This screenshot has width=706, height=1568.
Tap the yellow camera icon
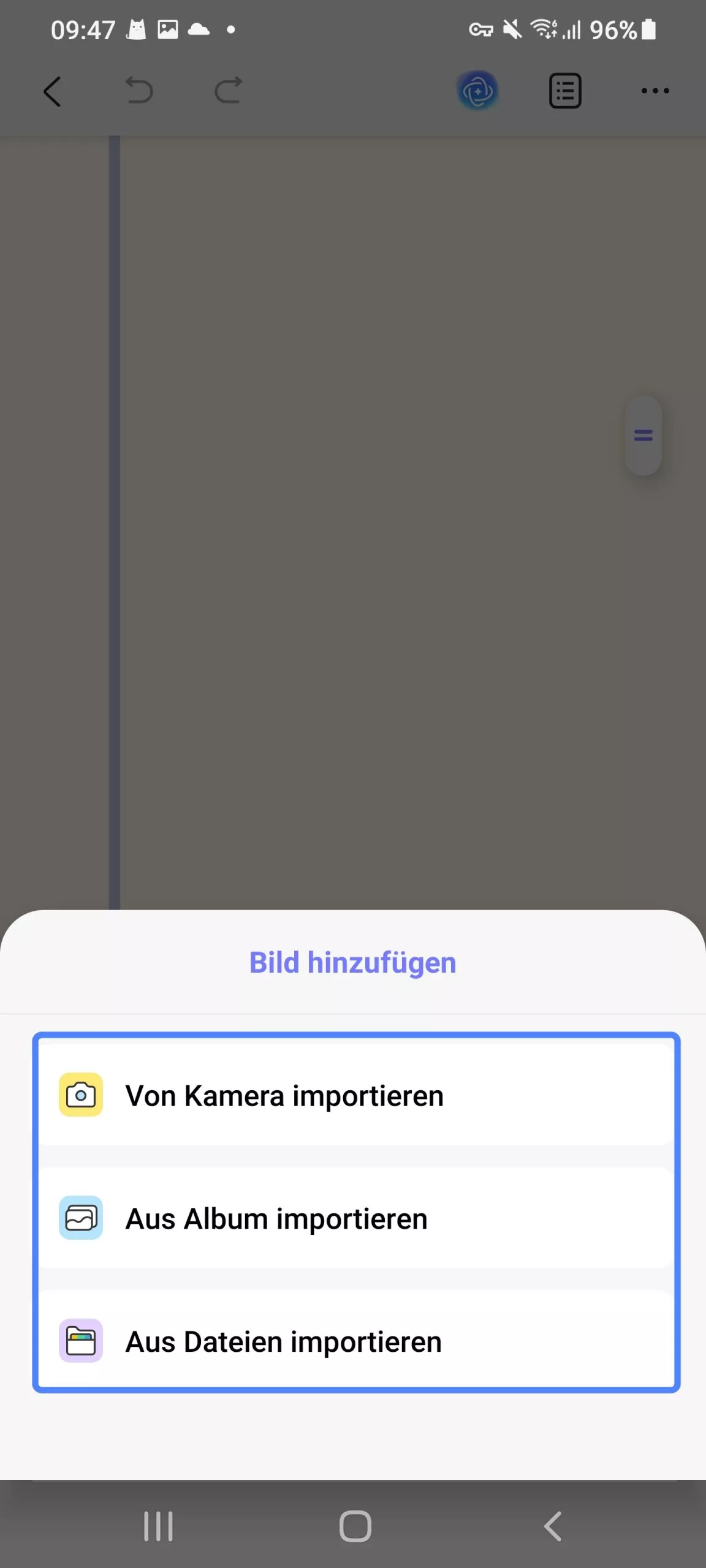(80, 1096)
